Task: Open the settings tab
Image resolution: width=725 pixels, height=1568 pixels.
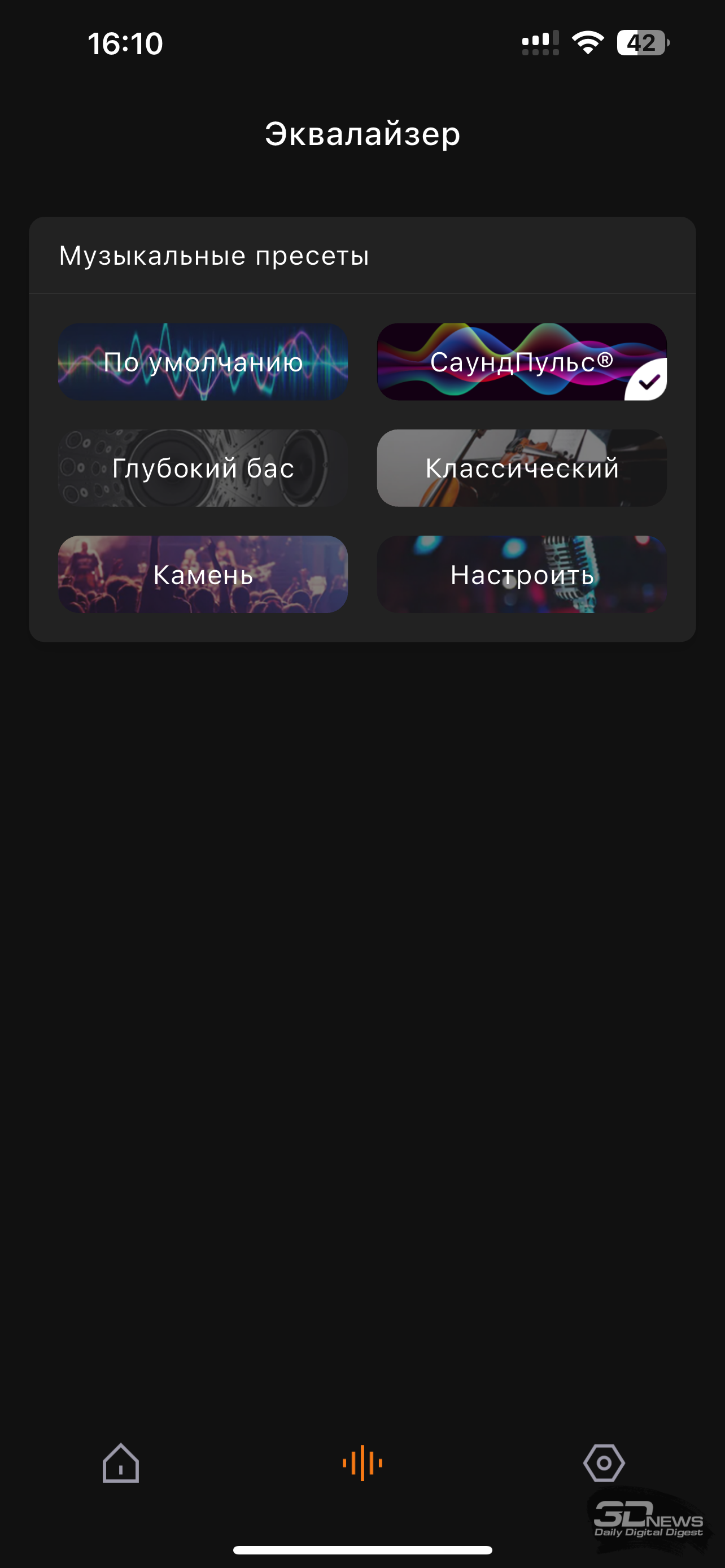Action: [x=604, y=1462]
